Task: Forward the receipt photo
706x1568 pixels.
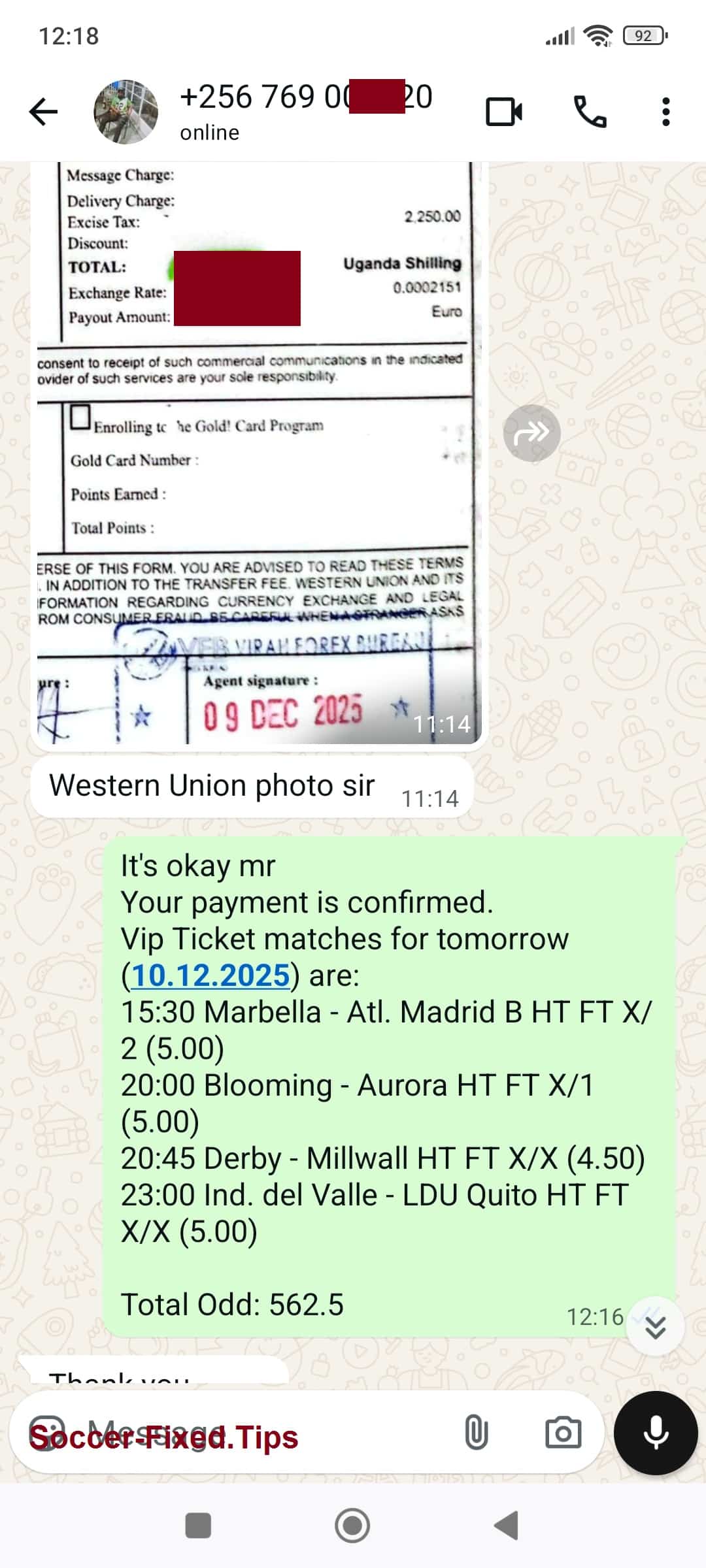Action: [531, 433]
